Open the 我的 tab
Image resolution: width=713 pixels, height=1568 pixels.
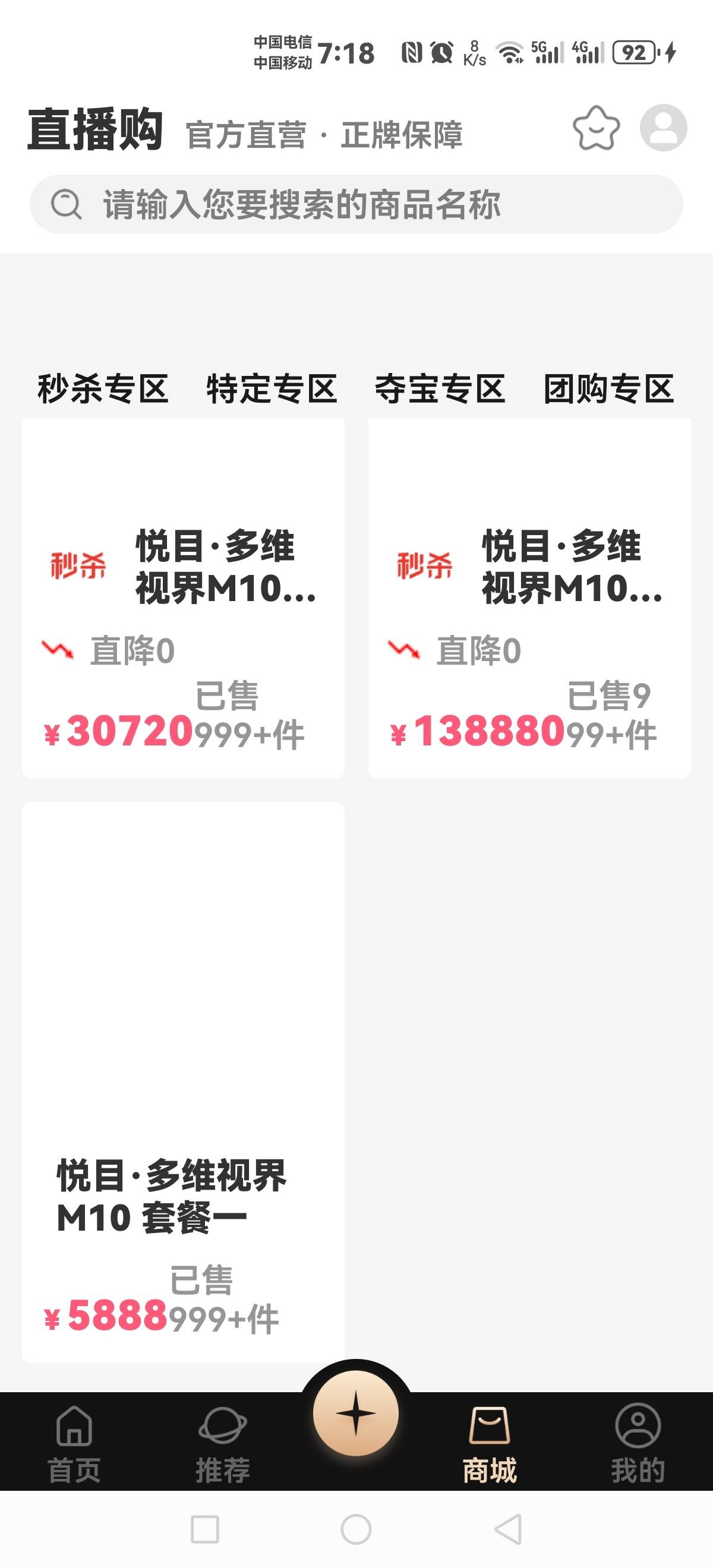638,1444
